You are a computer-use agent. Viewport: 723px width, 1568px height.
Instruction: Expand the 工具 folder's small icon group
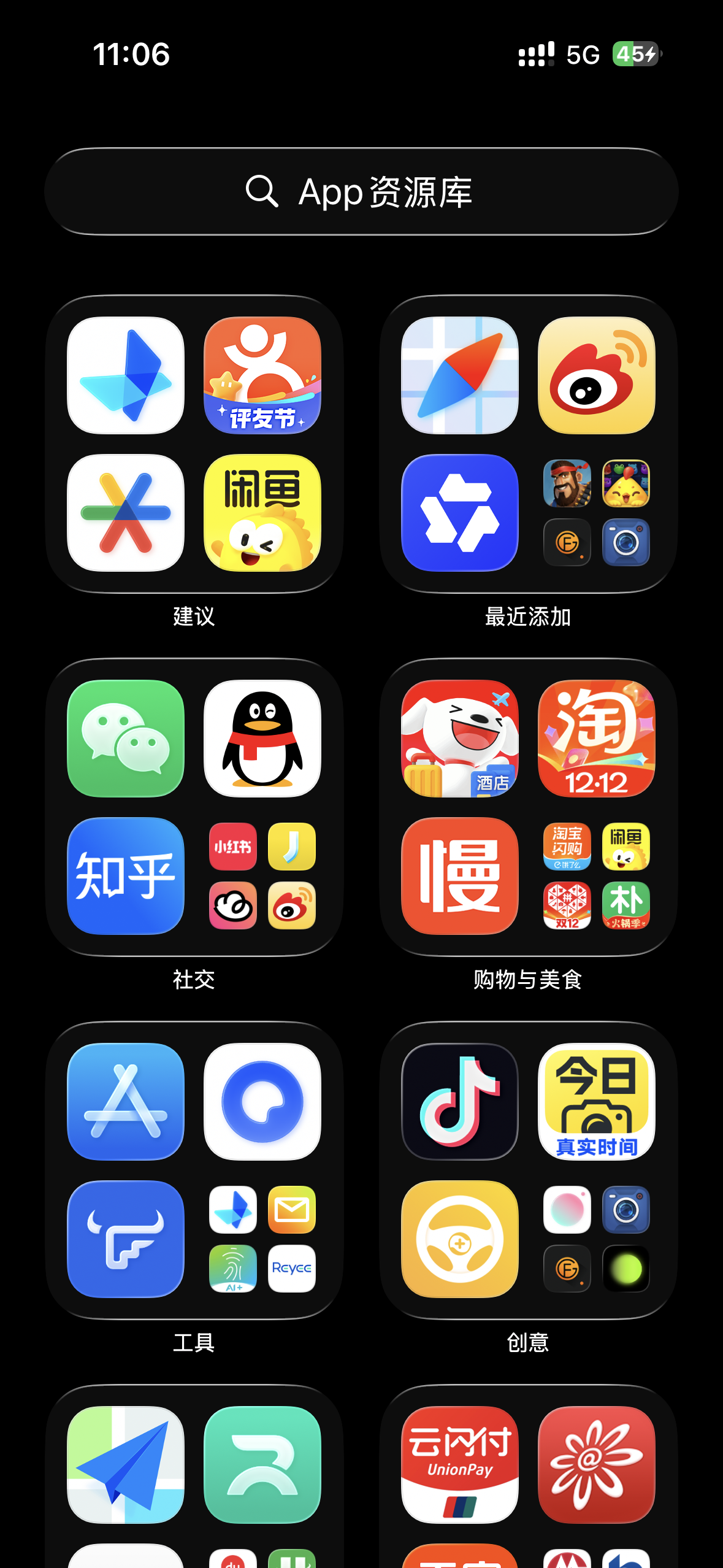[262, 1239]
